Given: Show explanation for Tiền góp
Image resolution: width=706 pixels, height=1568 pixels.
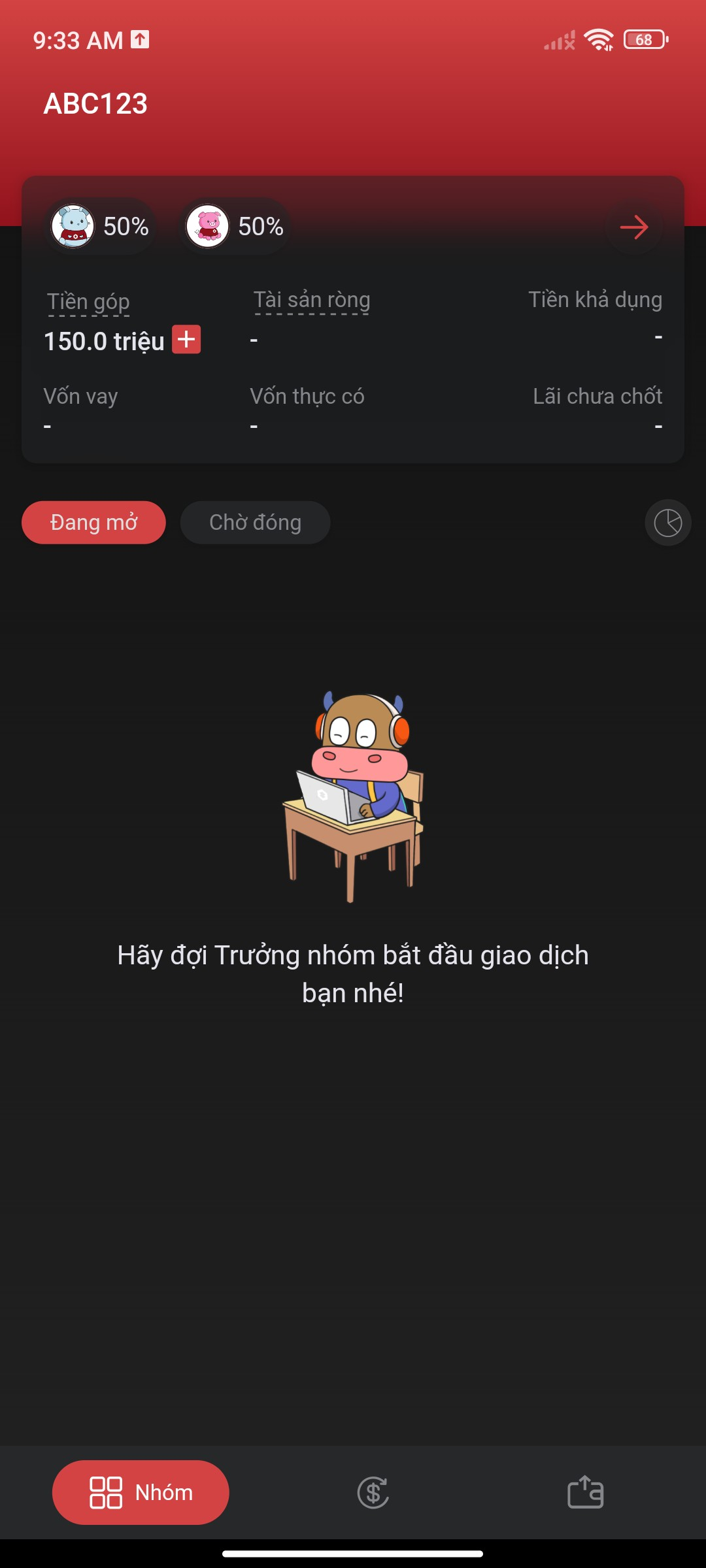Looking at the screenshot, I should [x=88, y=302].
